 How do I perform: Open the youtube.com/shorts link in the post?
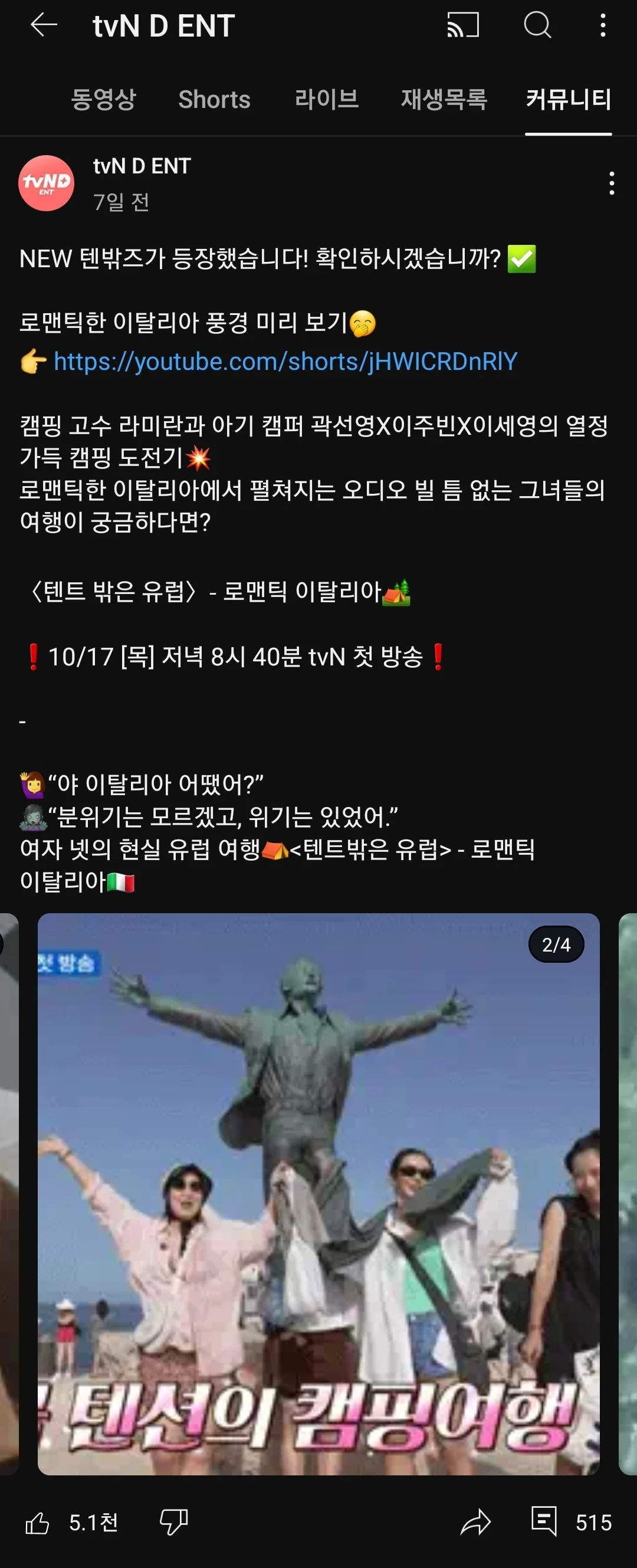click(x=285, y=362)
